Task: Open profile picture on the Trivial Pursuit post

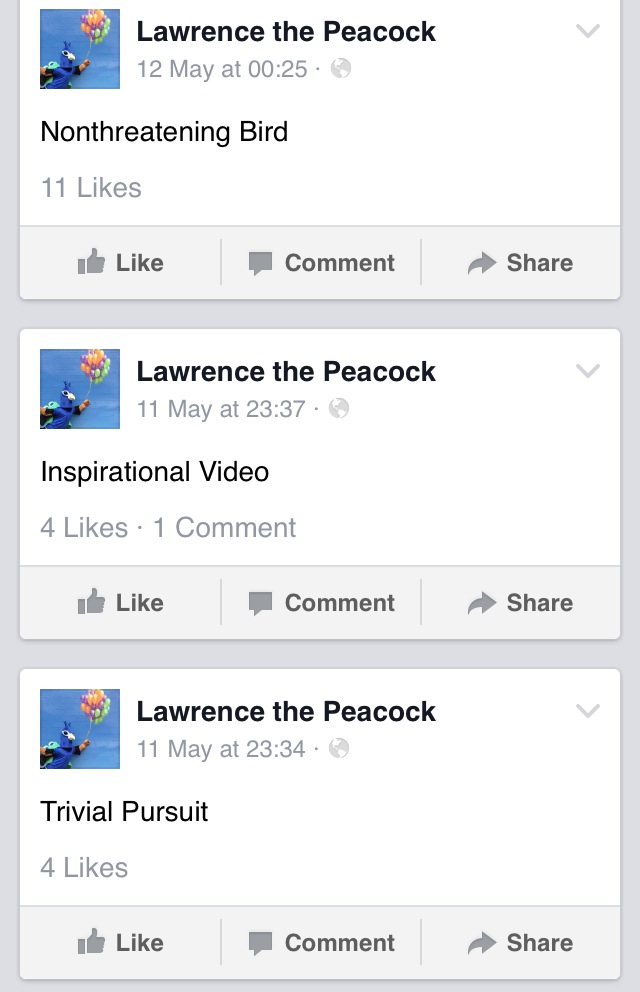Action: 80,729
